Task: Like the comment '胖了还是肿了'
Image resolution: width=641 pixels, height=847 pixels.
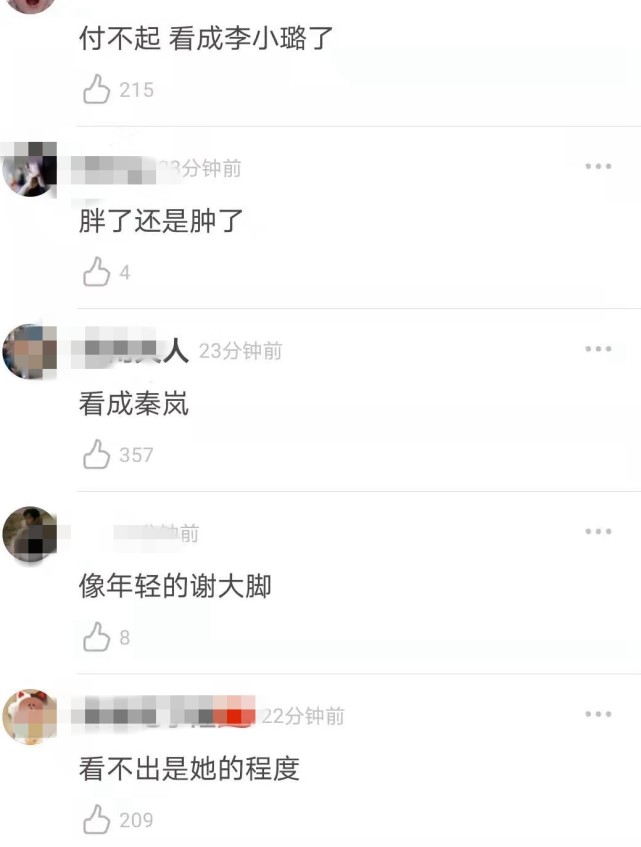Action: pyautogui.click(x=96, y=272)
